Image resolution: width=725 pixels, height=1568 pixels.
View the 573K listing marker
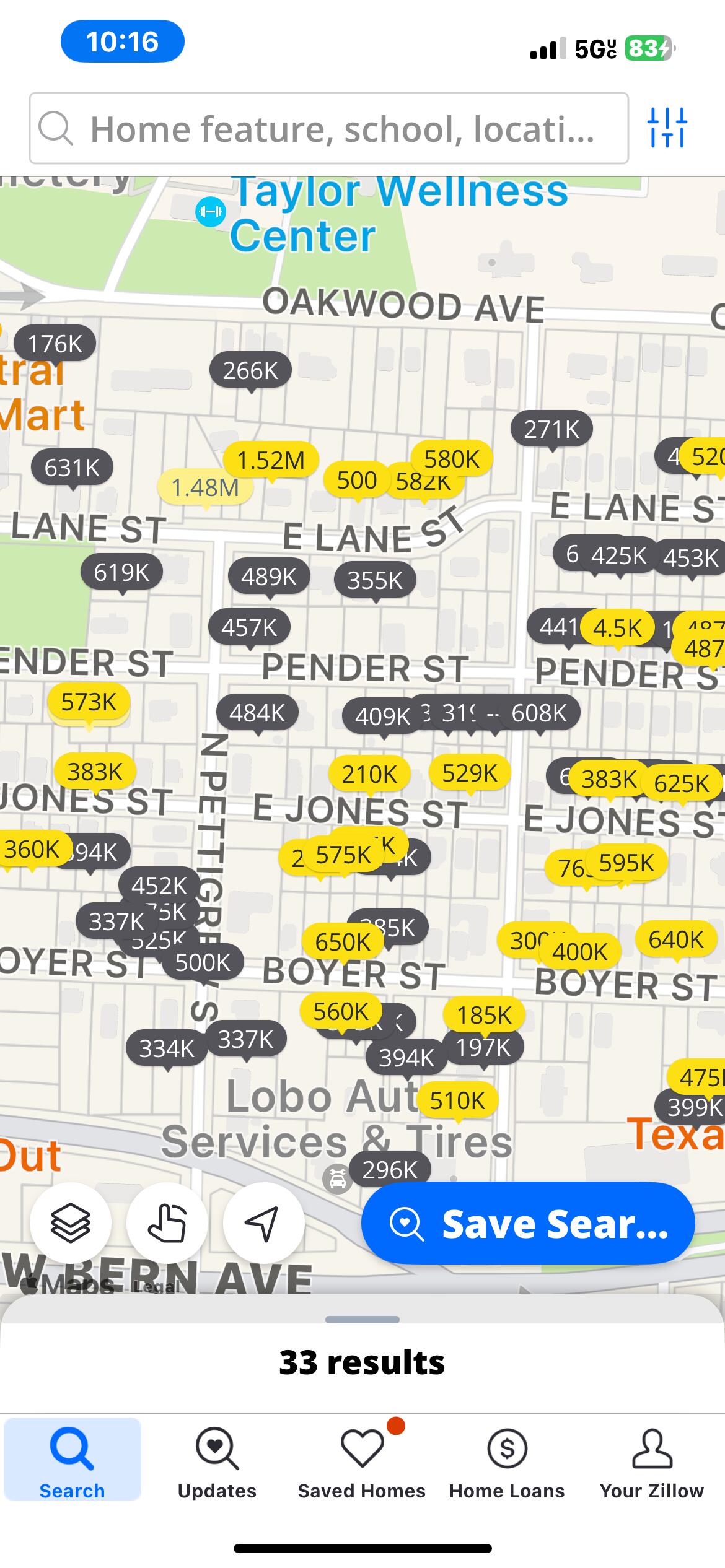click(89, 702)
